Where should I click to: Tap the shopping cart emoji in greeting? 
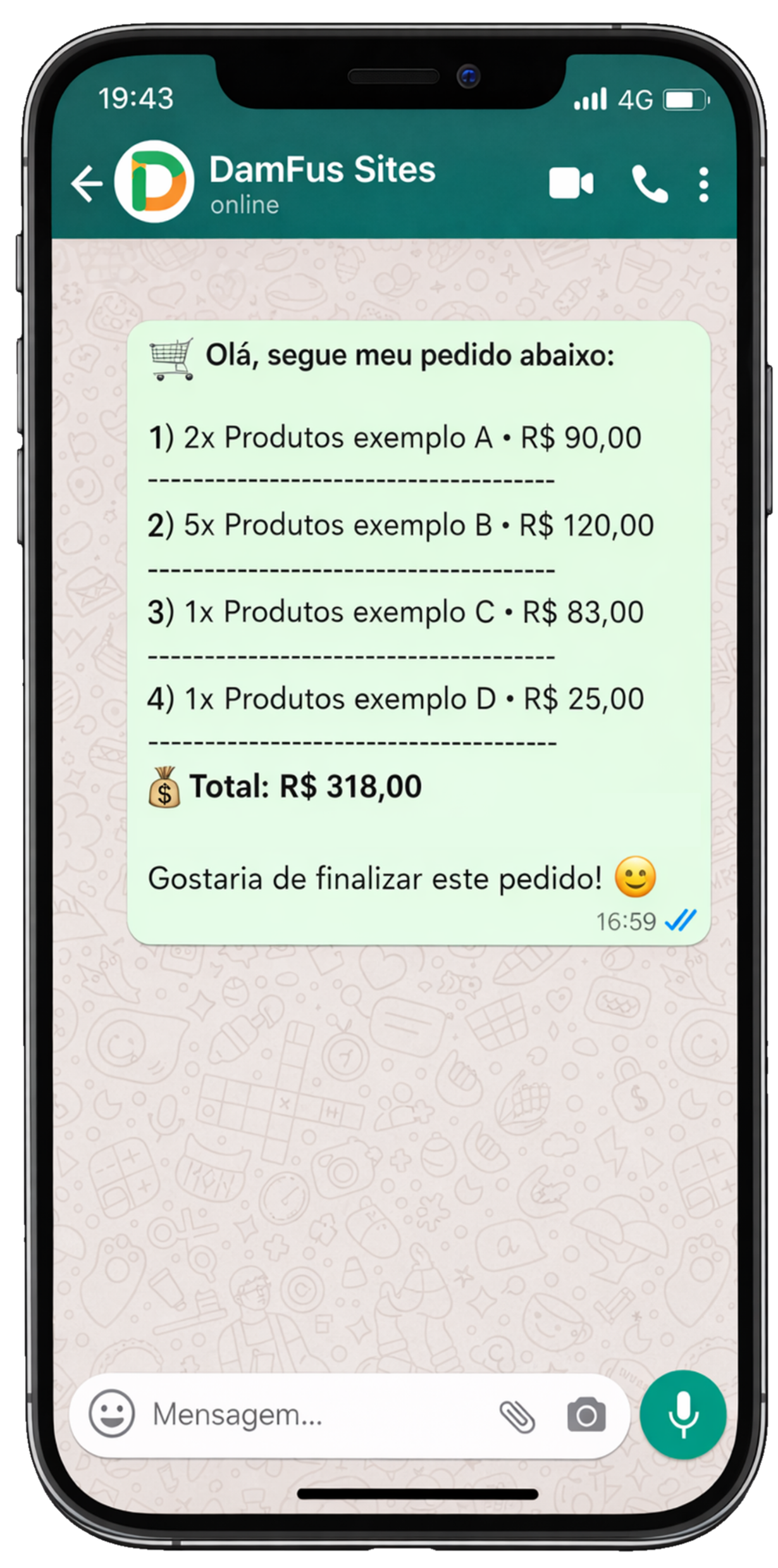(x=171, y=358)
